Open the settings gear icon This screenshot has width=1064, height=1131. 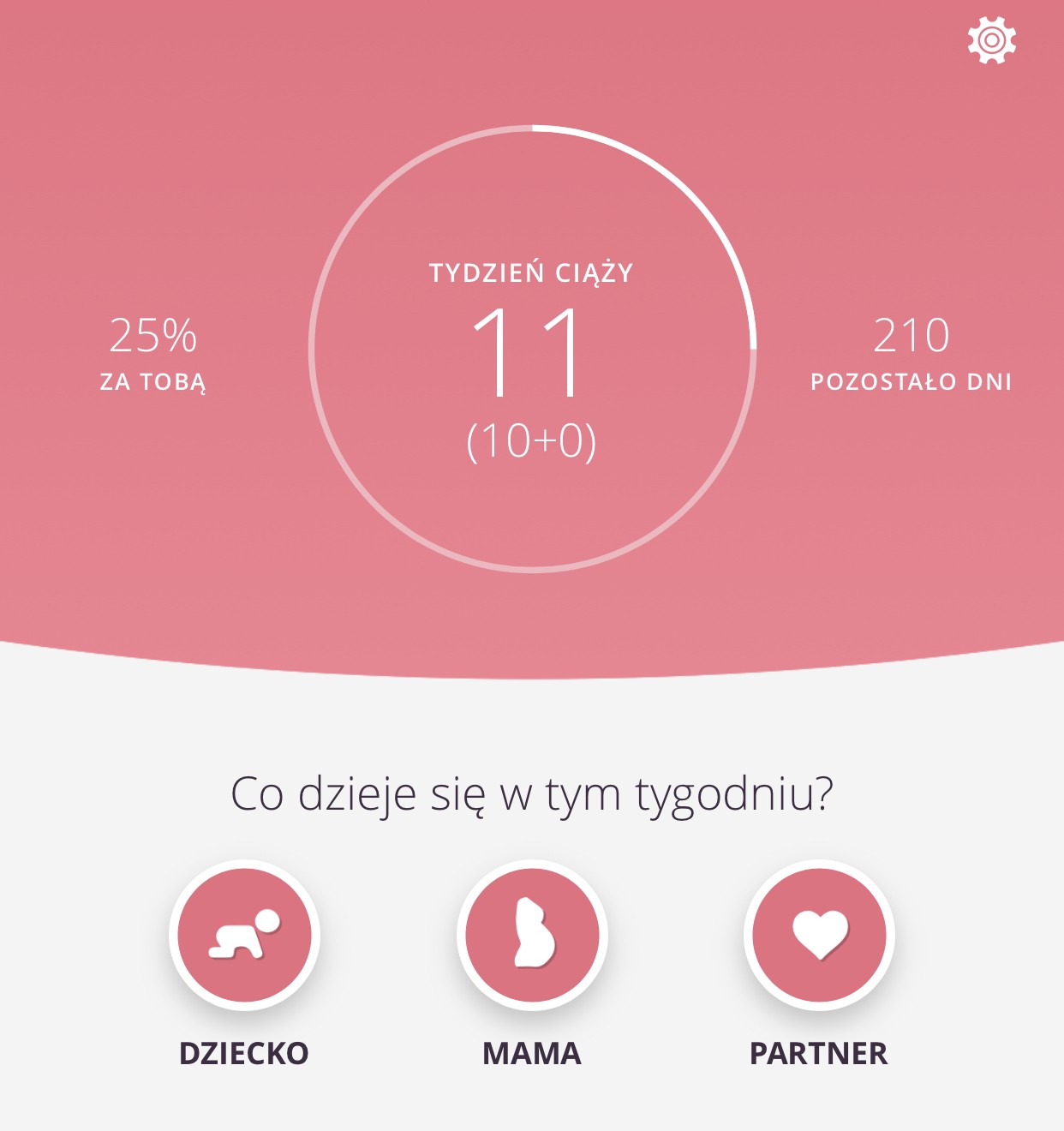(x=991, y=40)
